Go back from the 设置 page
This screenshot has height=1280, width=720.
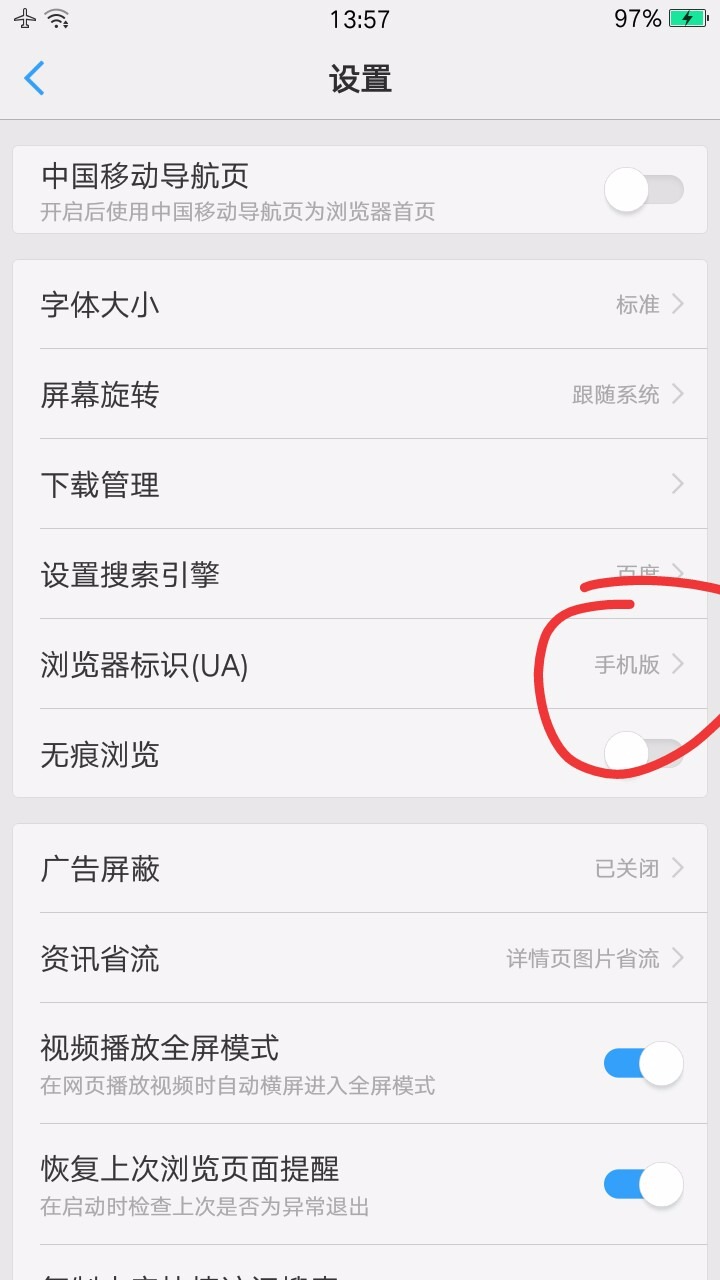tap(35, 78)
